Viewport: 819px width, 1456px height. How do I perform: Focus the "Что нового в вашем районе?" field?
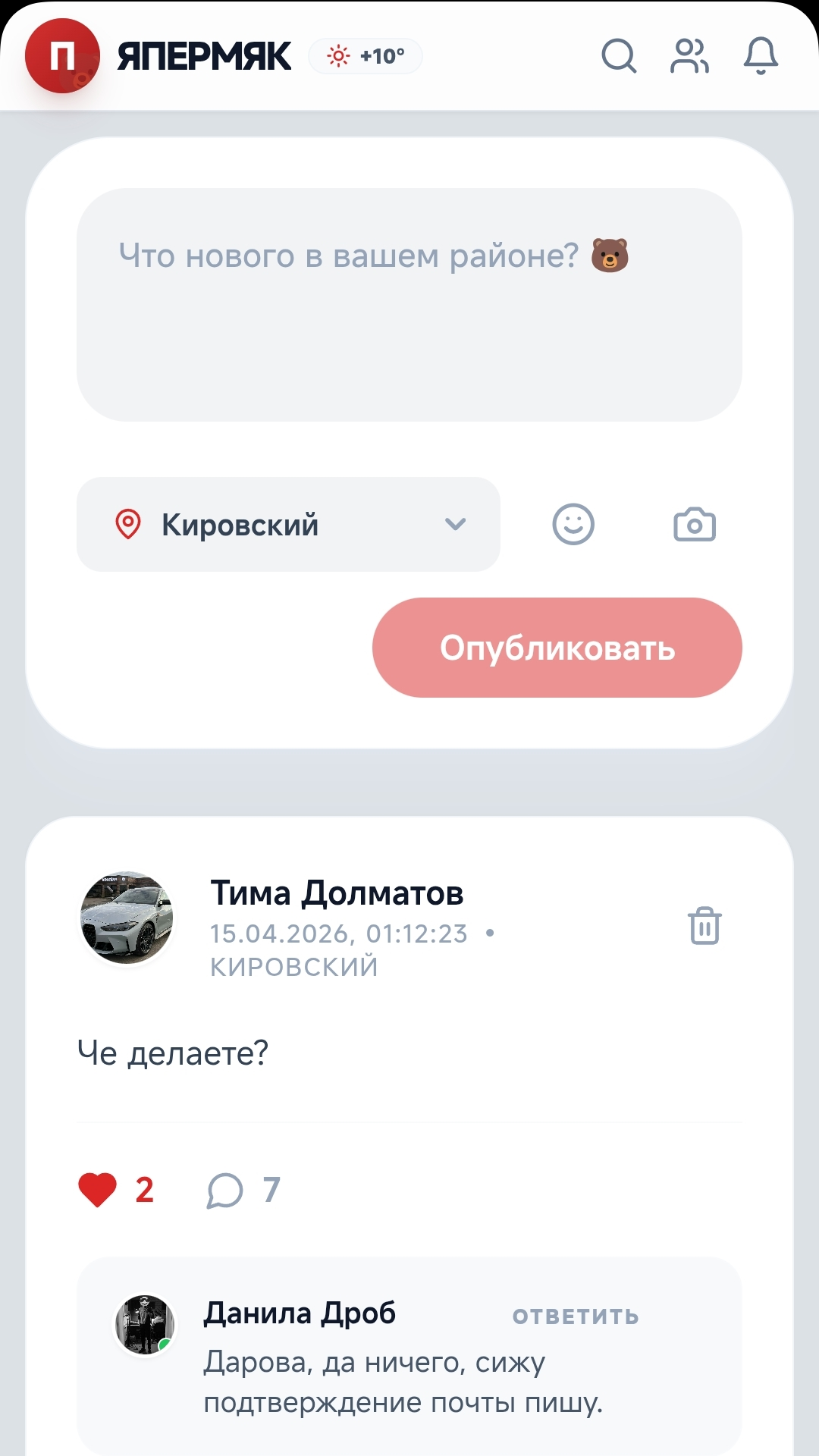409,304
